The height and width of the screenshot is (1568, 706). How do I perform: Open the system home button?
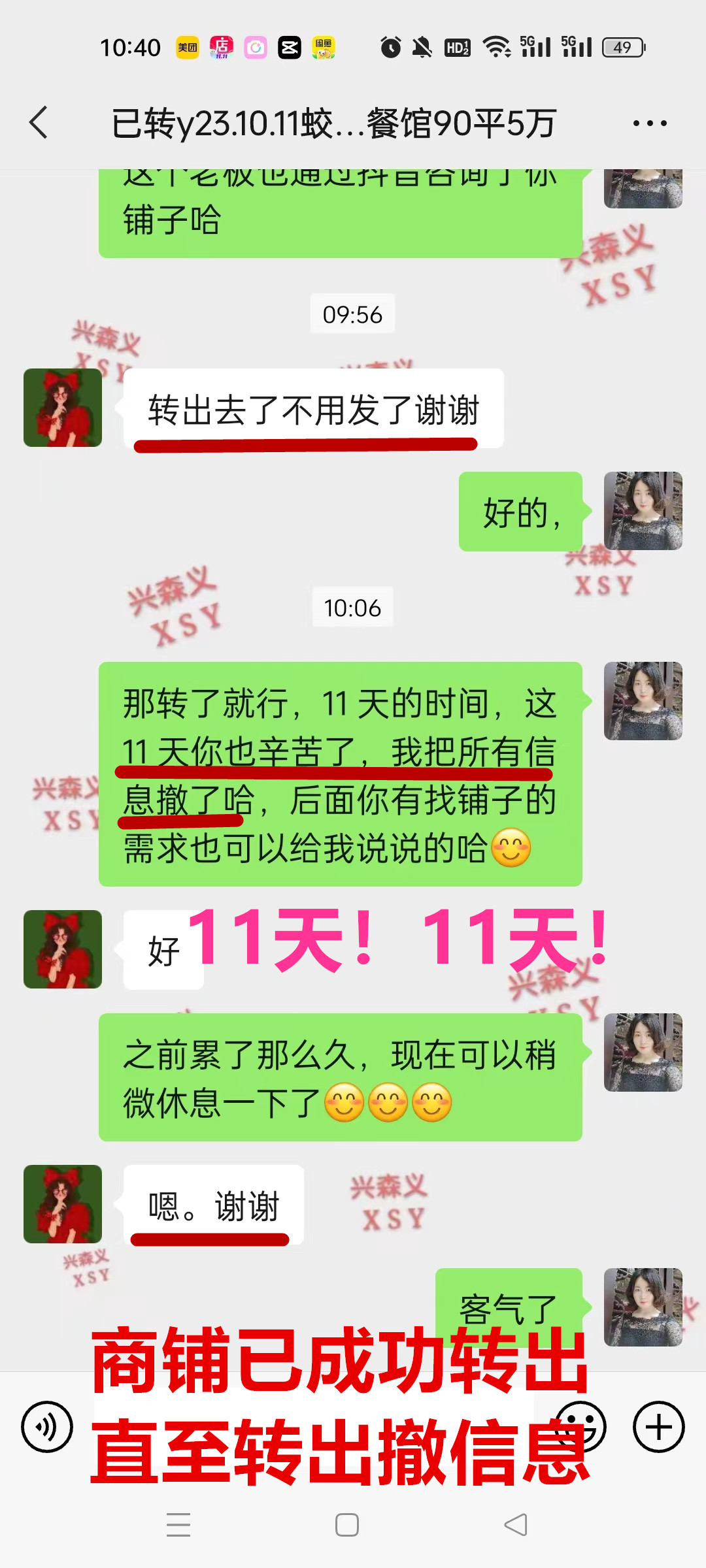346,1525
